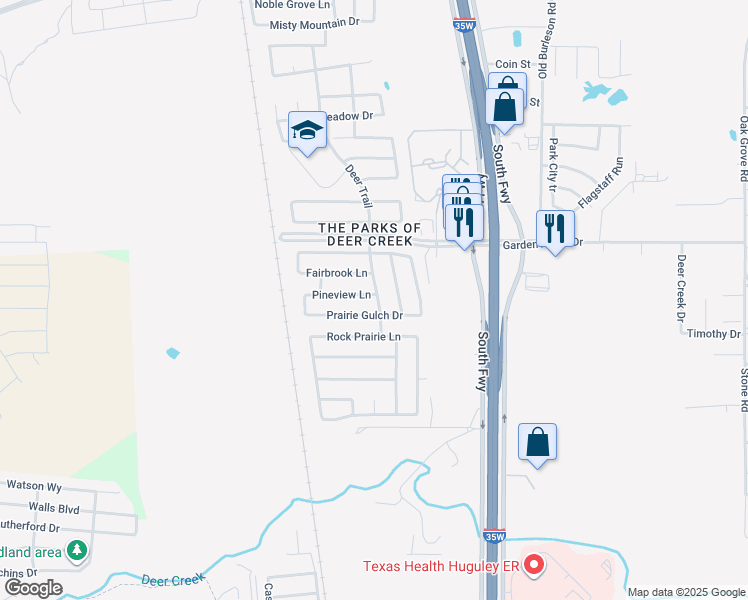
Task: Open the Texas Health Huguley ER pin
Action: (534, 566)
